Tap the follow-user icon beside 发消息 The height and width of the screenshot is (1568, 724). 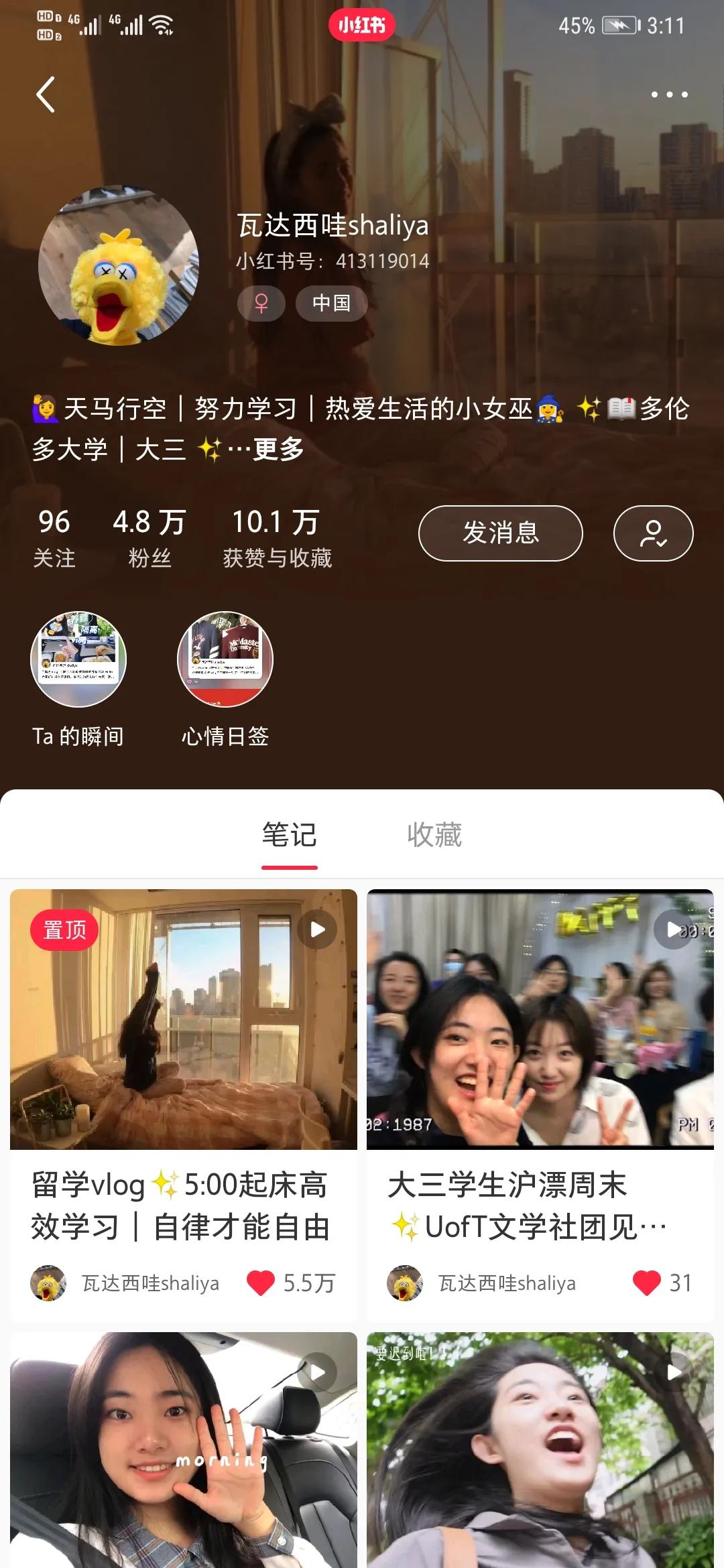[x=652, y=533]
